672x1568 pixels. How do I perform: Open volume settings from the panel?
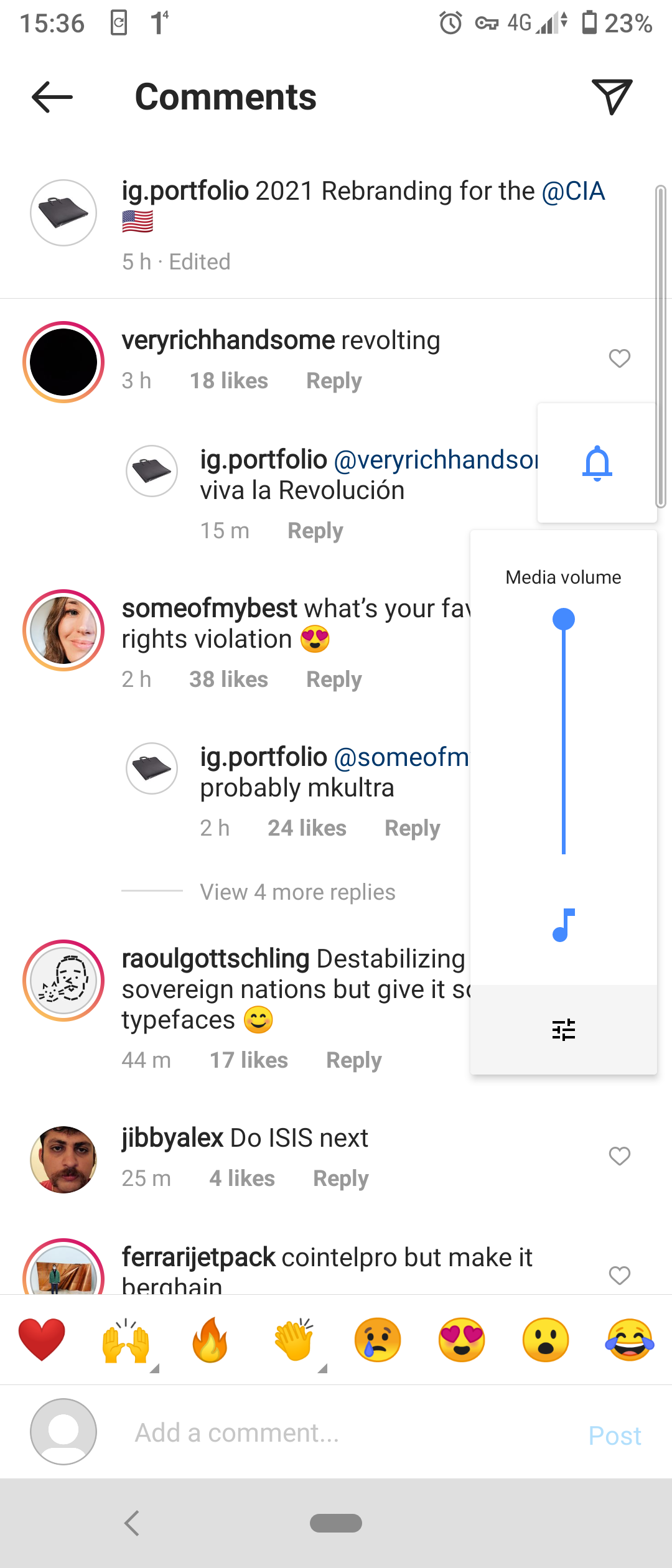point(563,1030)
